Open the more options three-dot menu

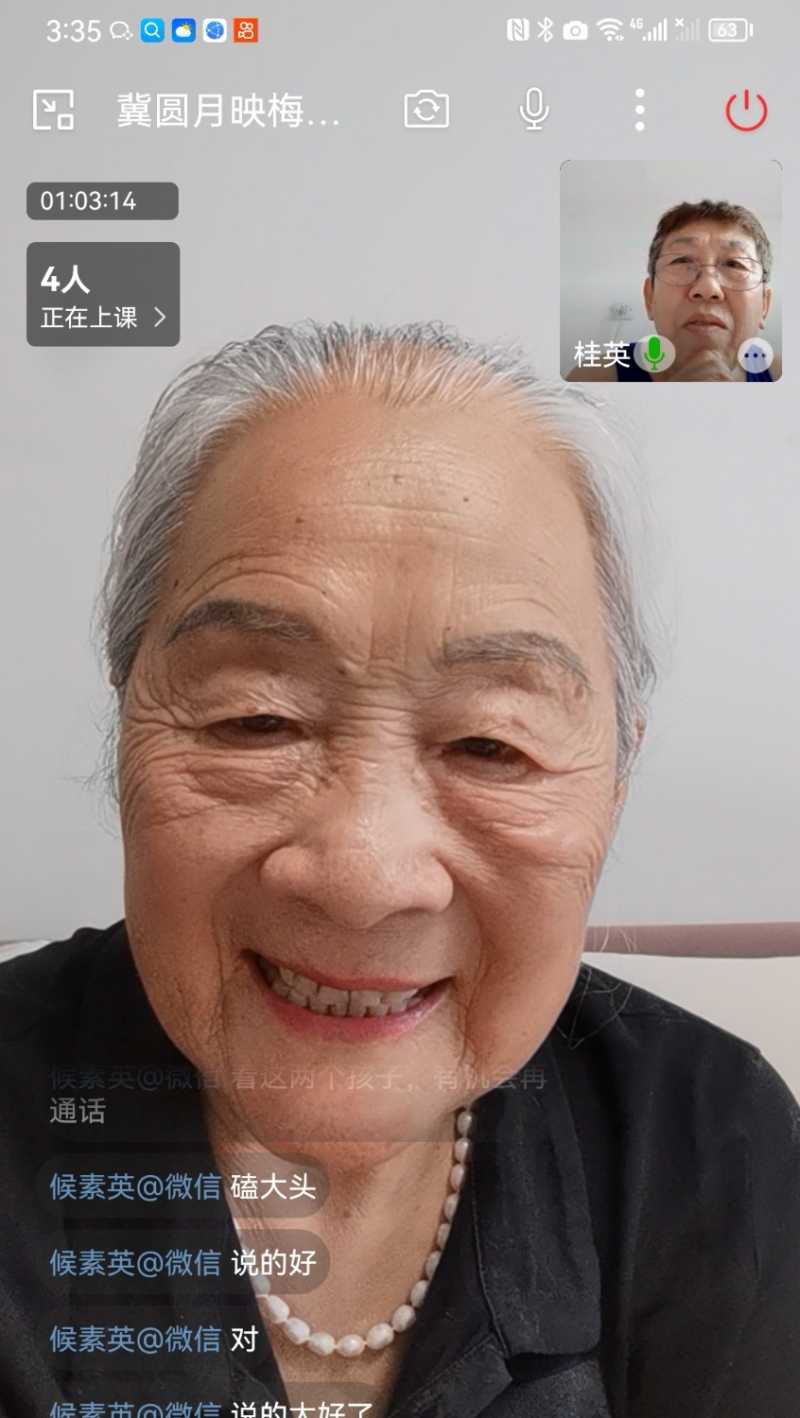[638, 110]
